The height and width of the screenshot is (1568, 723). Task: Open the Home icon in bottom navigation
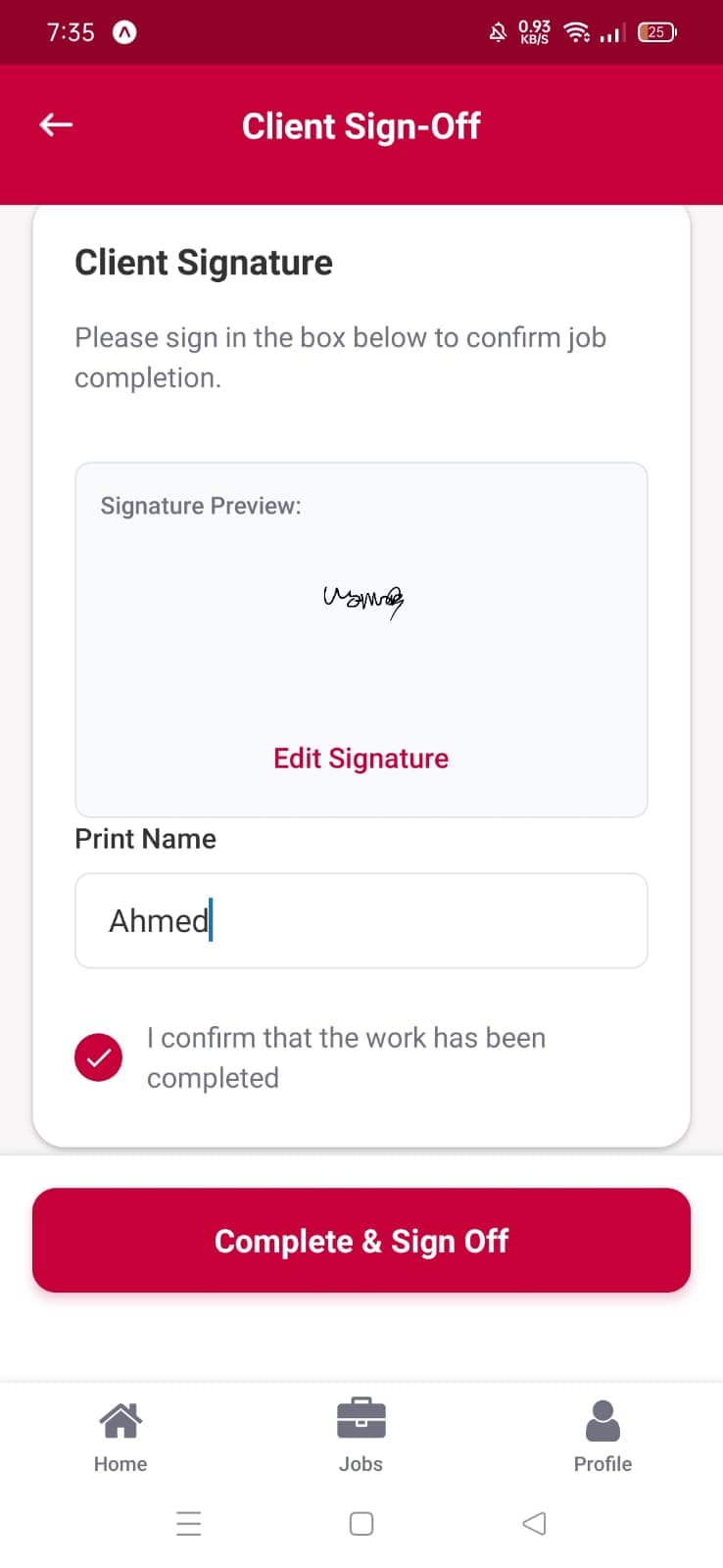point(120,1418)
